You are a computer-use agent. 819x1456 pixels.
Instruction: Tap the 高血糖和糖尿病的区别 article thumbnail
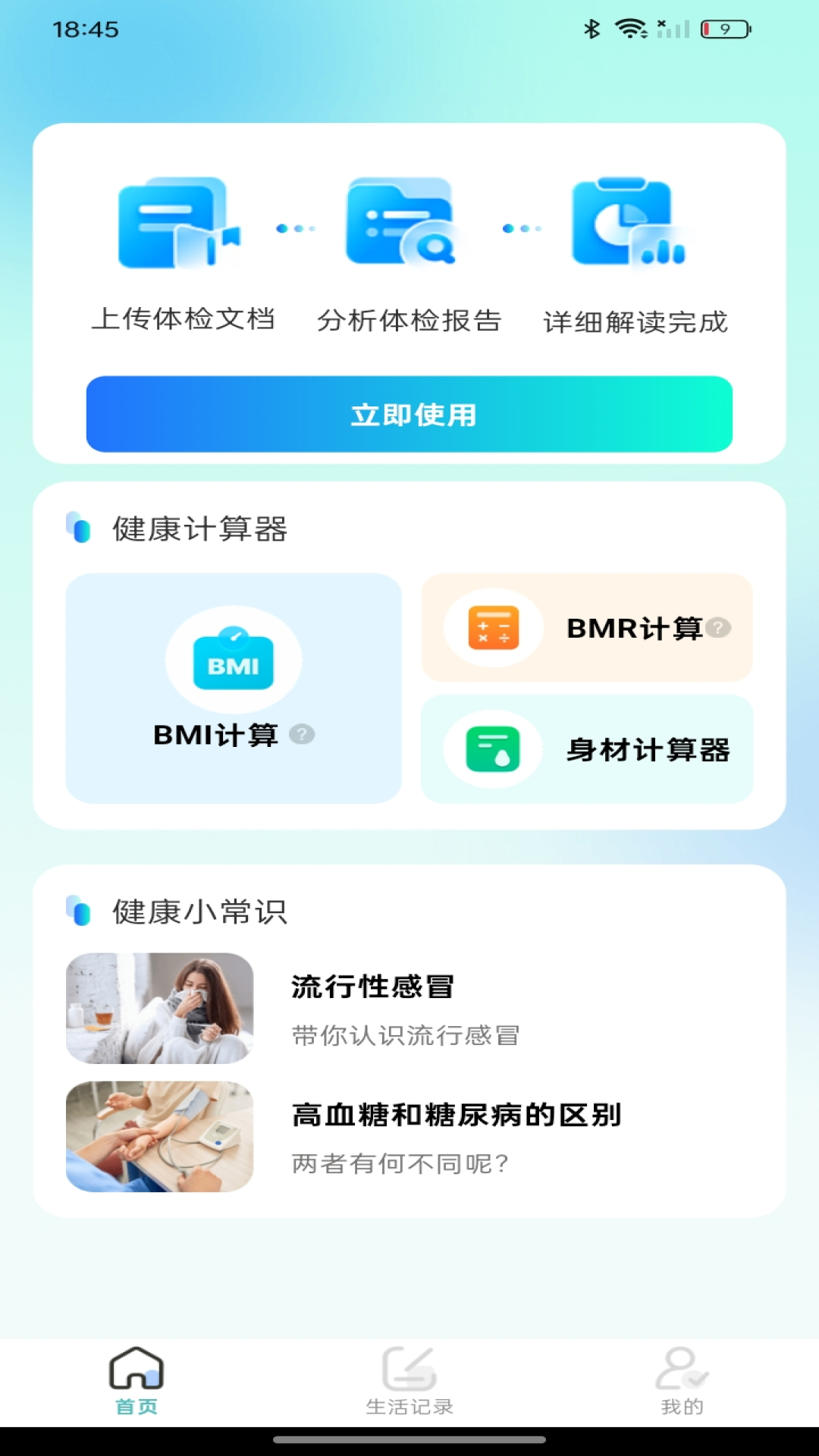click(x=159, y=1137)
